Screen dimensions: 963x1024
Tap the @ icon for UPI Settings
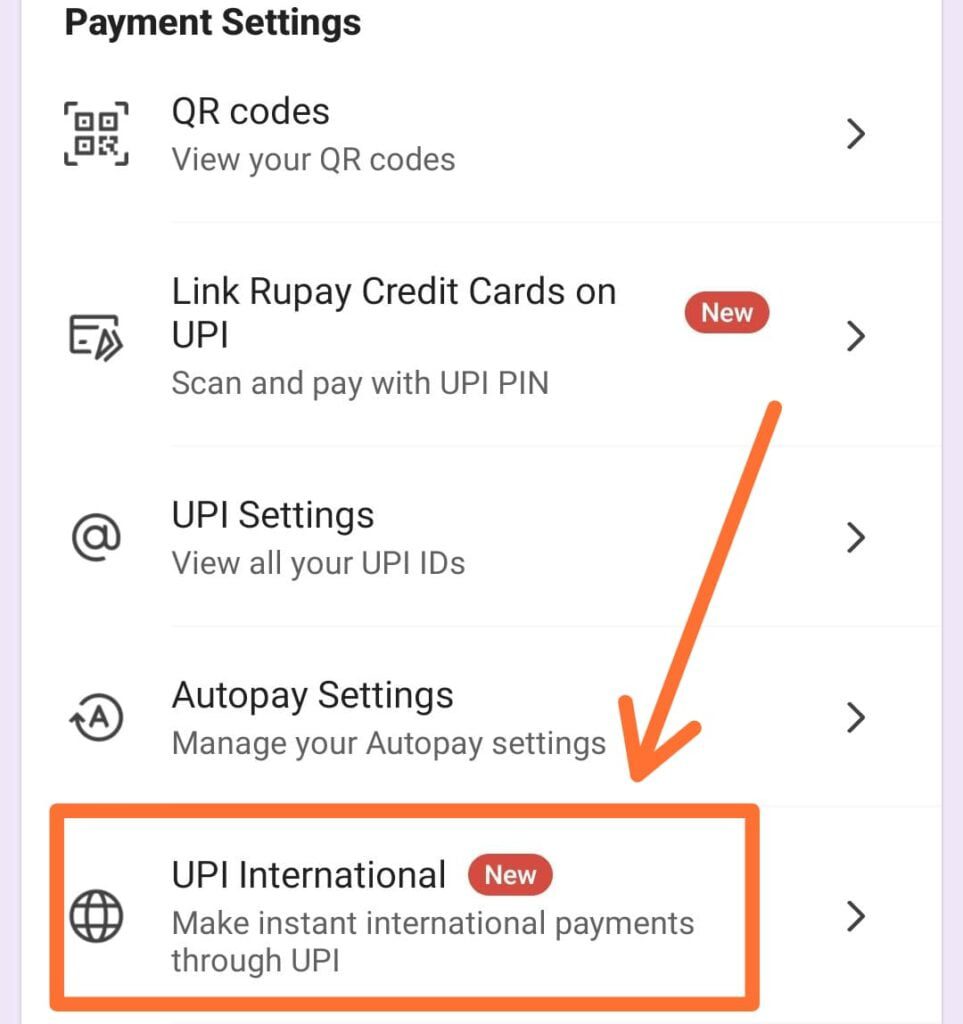(97, 537)
